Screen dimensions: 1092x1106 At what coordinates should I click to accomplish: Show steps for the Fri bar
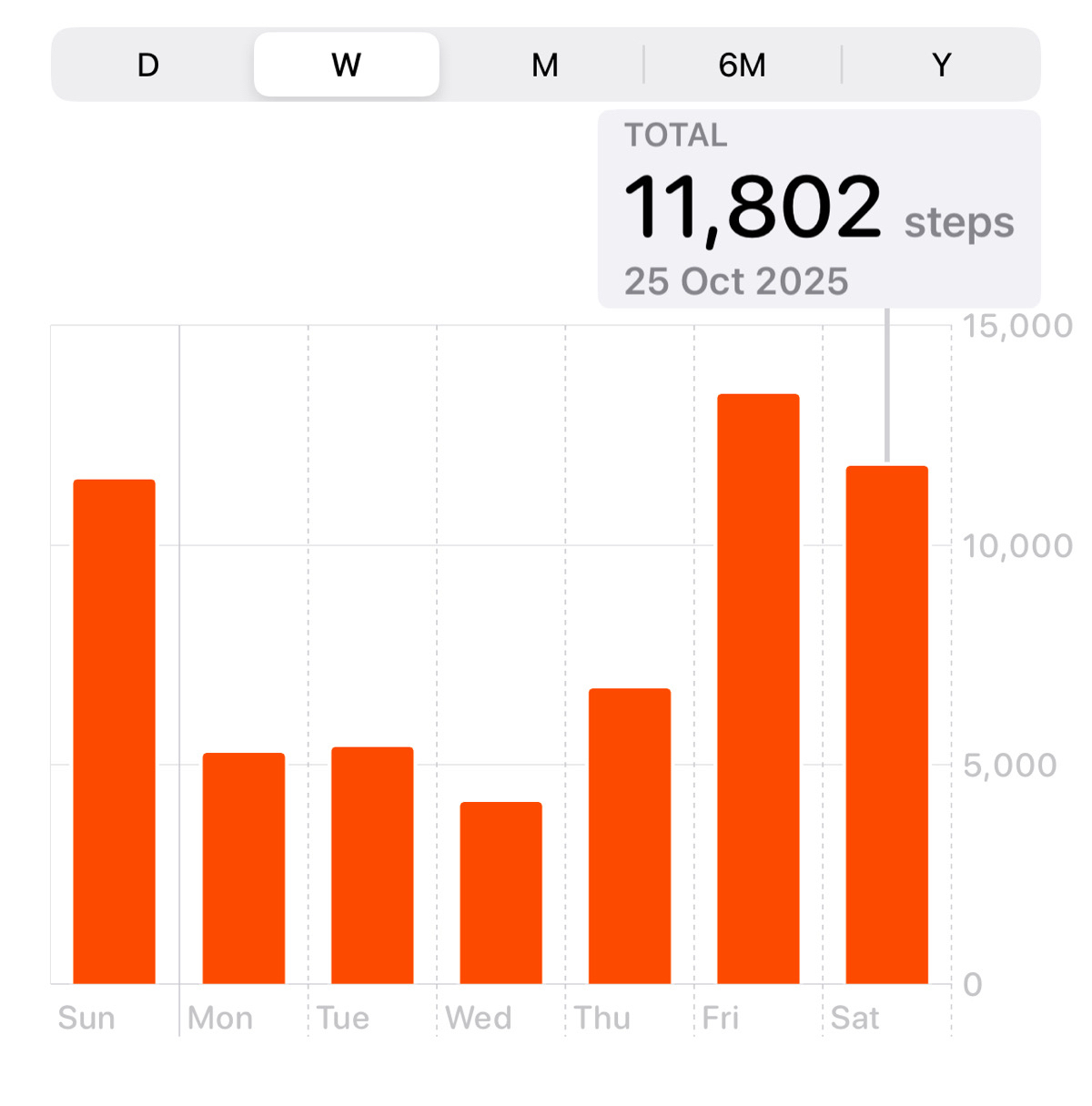click(758, 688)
